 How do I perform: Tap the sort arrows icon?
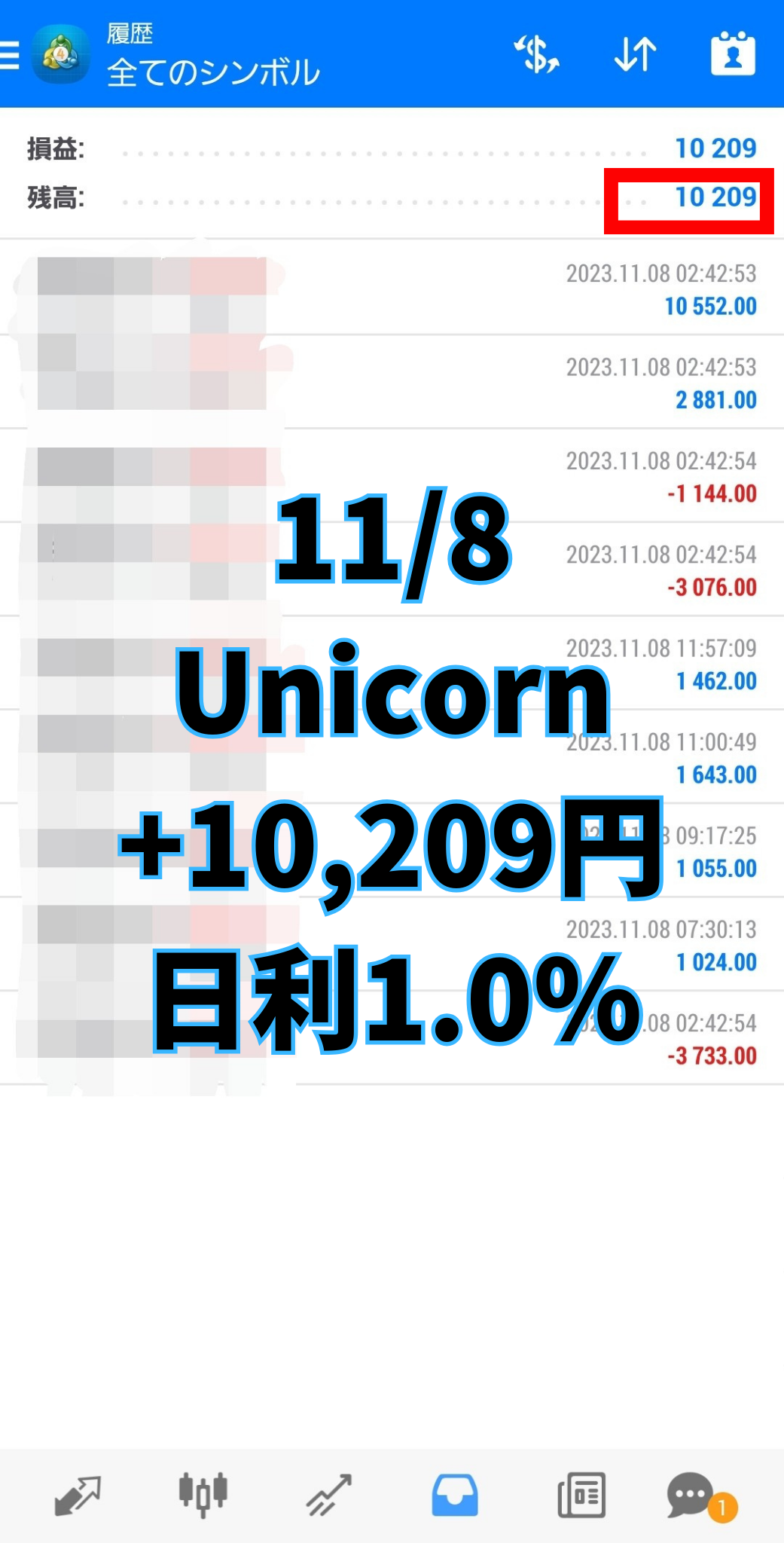[x=635, y=55]
